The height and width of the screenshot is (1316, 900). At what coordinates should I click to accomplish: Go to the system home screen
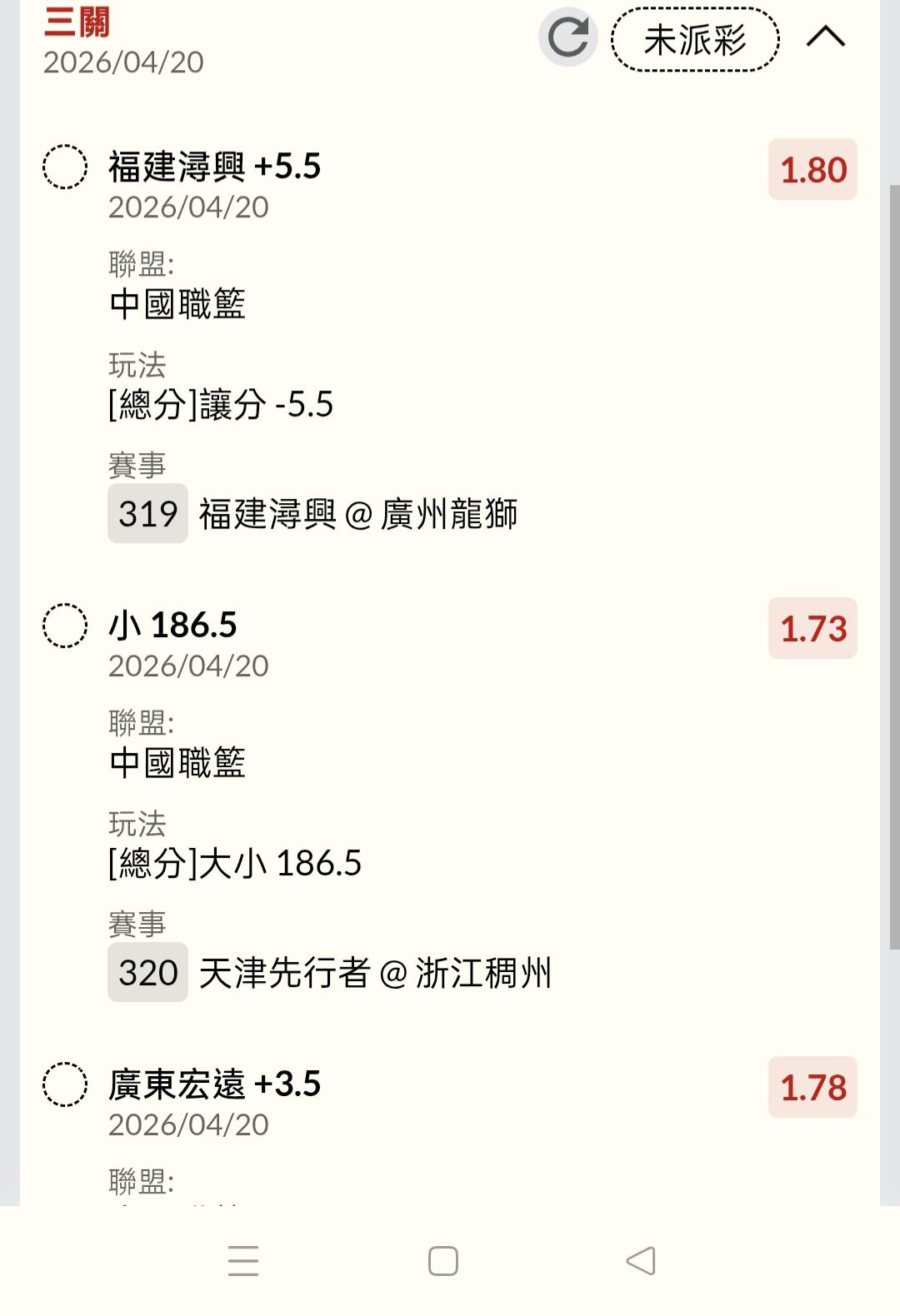(x=443, y=1261)
